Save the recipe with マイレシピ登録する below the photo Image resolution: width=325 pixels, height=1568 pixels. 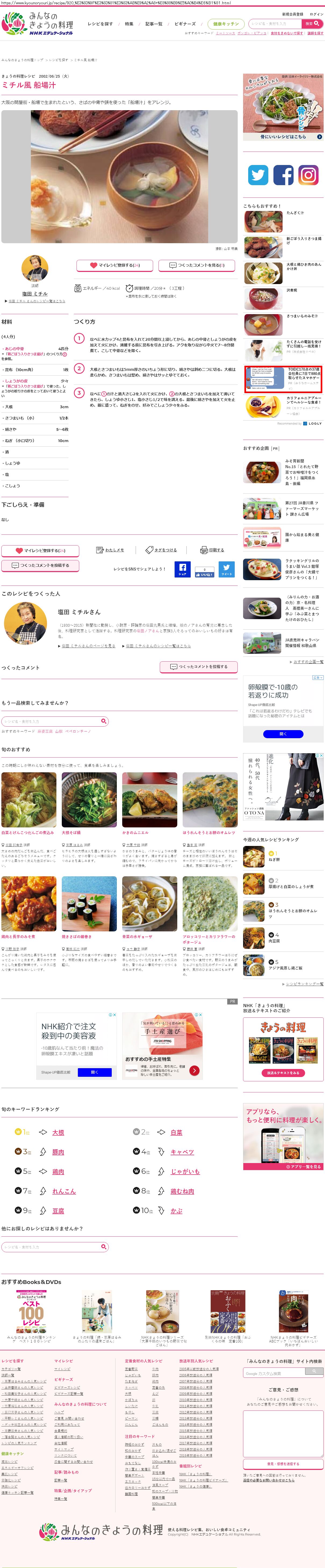point(114,265)
